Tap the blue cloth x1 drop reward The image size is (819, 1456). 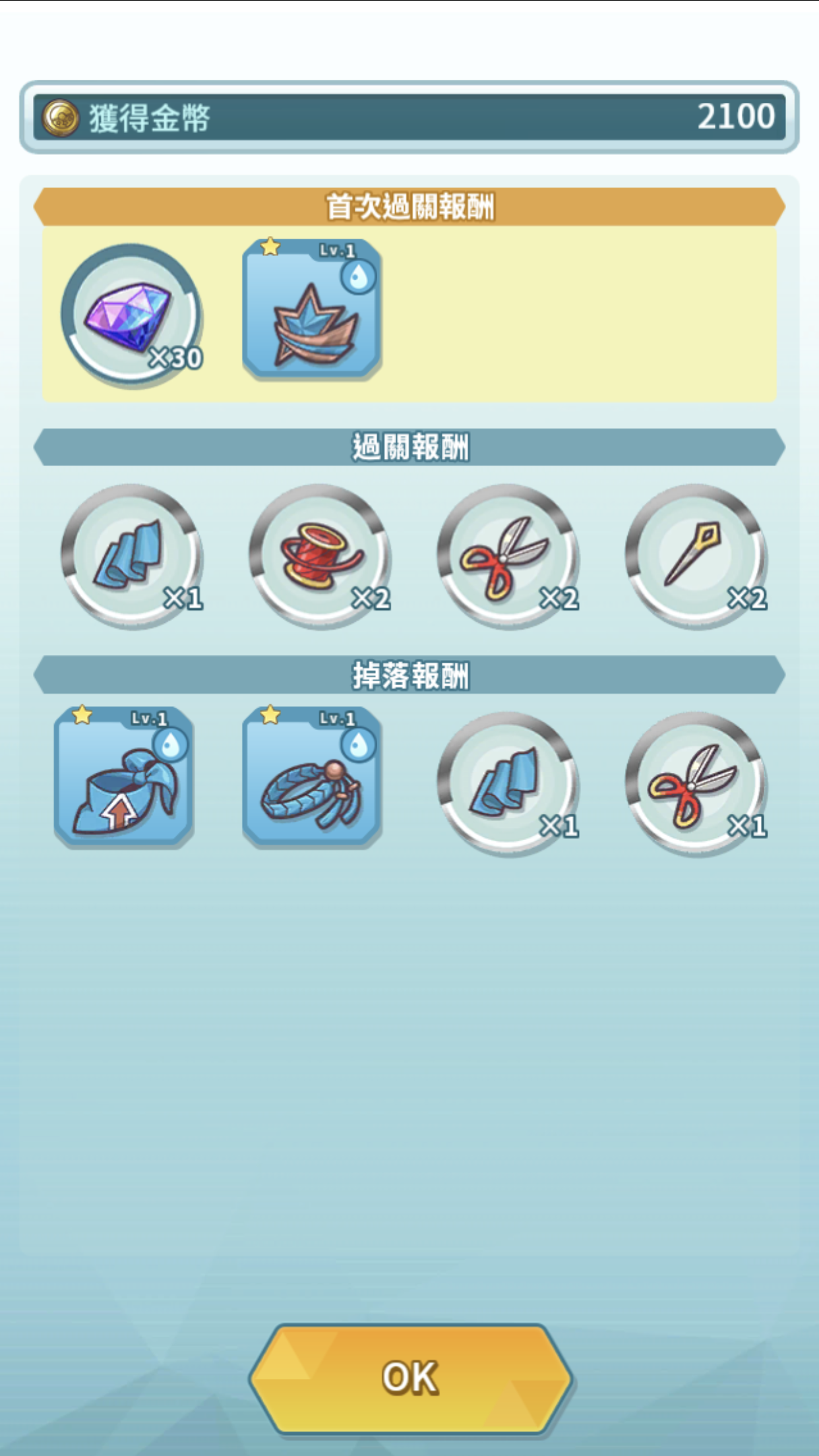(x=508, y=783)
